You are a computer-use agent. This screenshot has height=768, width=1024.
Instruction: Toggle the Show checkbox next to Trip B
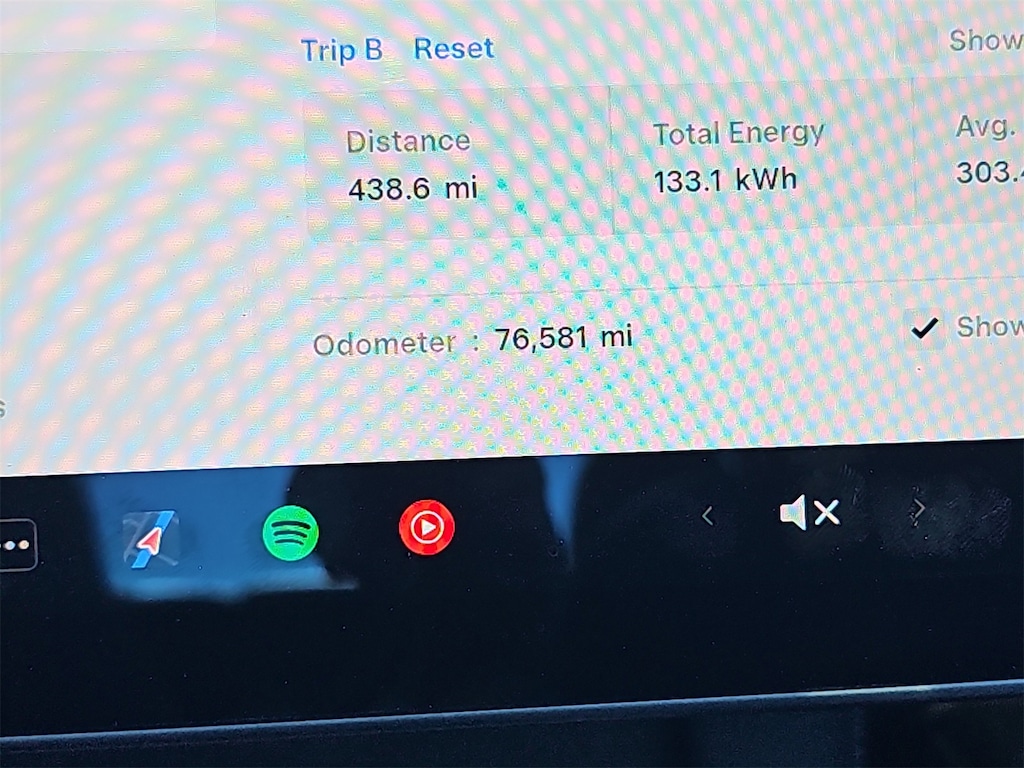pos(916,42)
